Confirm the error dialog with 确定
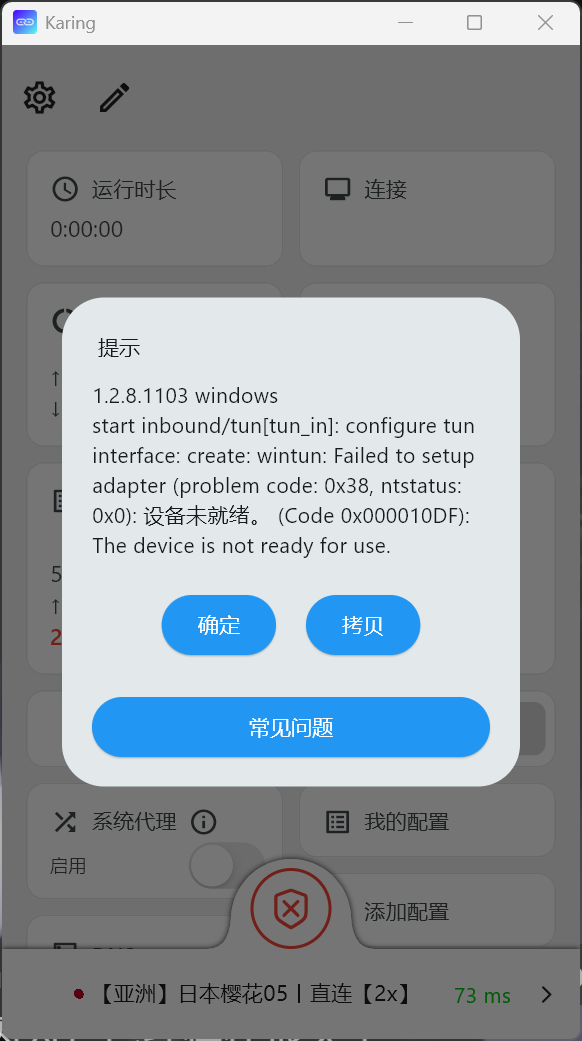582x1041 pixels. pyautogui.click(x=218, y=625)
